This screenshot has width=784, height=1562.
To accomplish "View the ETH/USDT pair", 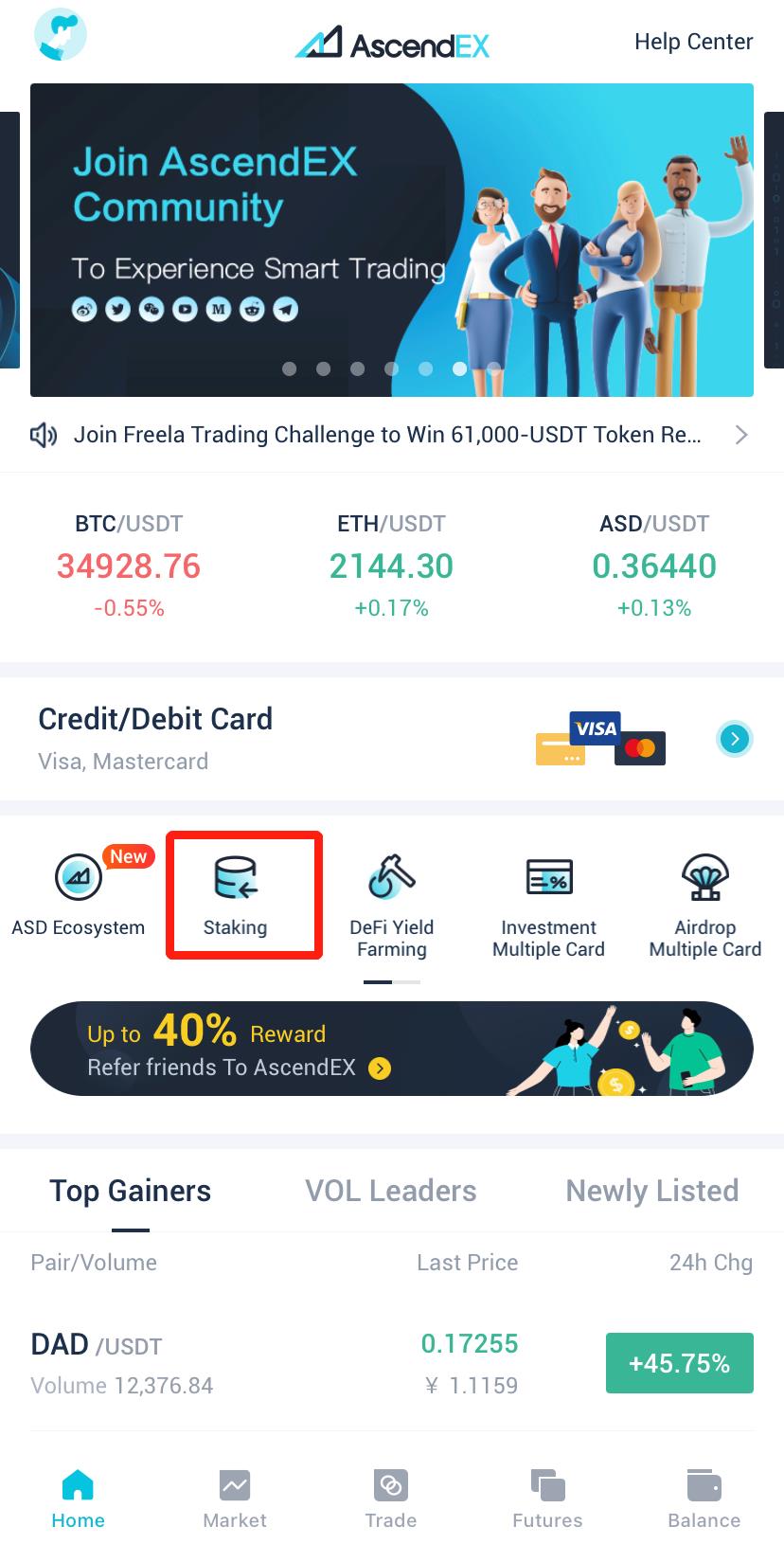I will pyautogui.click(x=391, y=566).
